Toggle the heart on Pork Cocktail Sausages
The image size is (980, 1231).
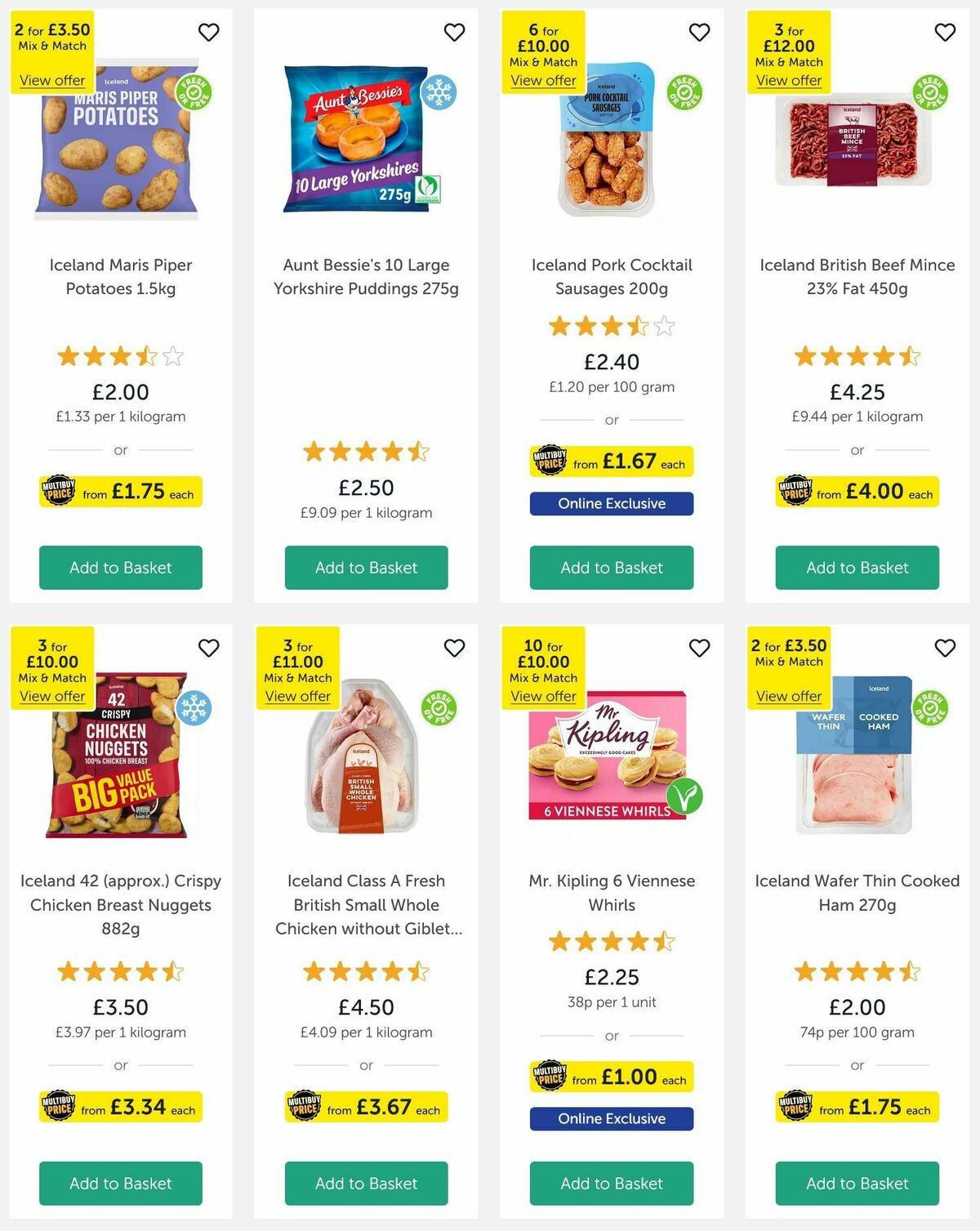click(699, 33)
